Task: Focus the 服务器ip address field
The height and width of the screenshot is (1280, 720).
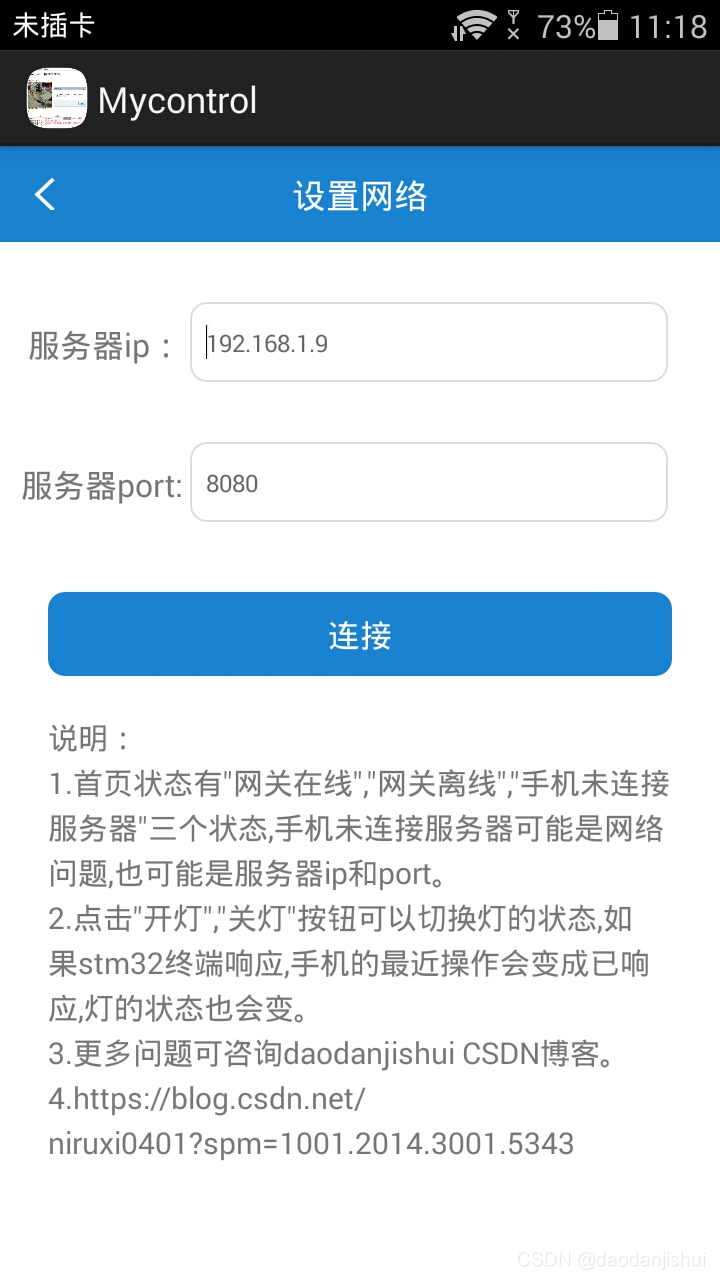Action: point(428,343)
